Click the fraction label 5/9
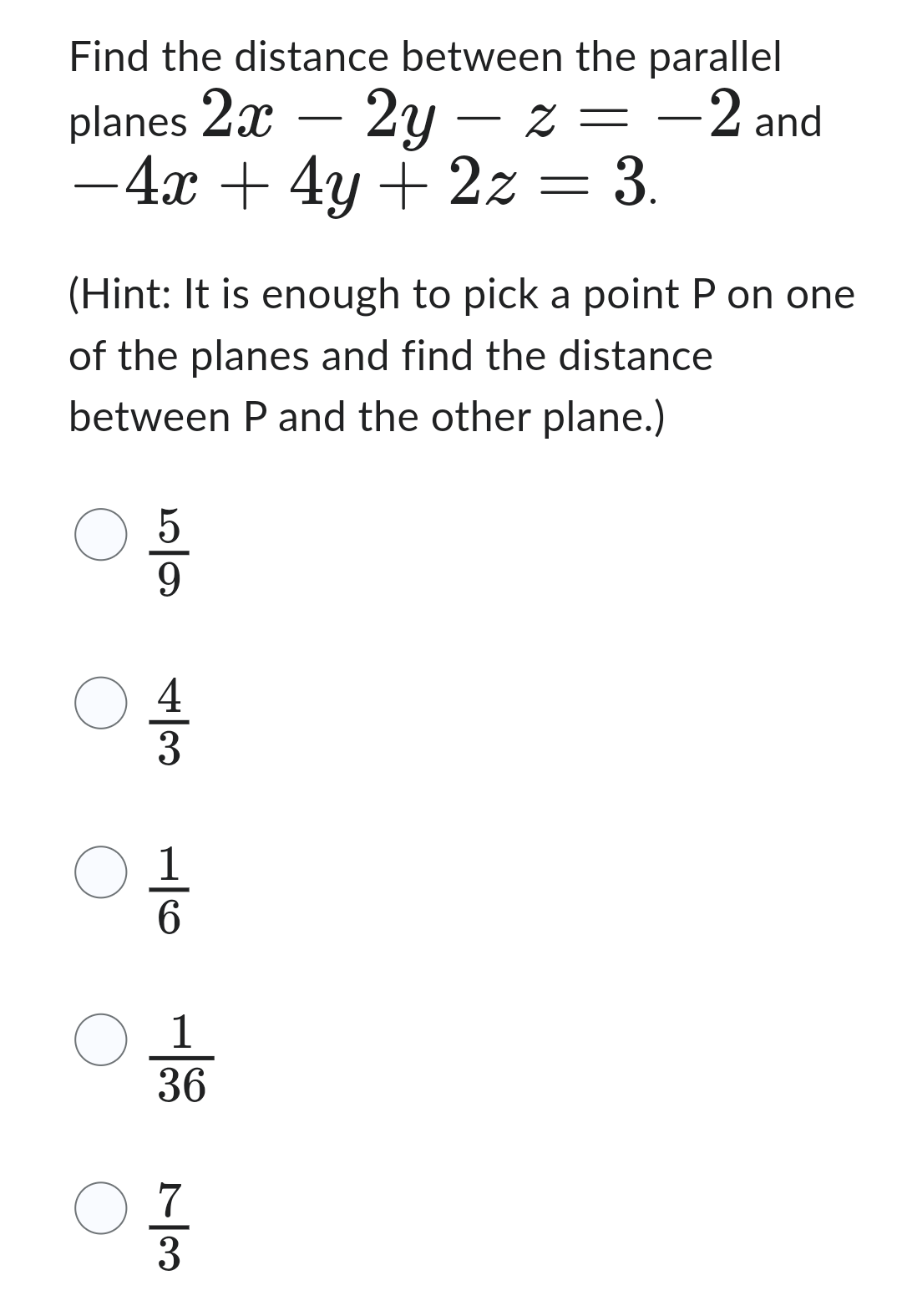 (170, 554)
